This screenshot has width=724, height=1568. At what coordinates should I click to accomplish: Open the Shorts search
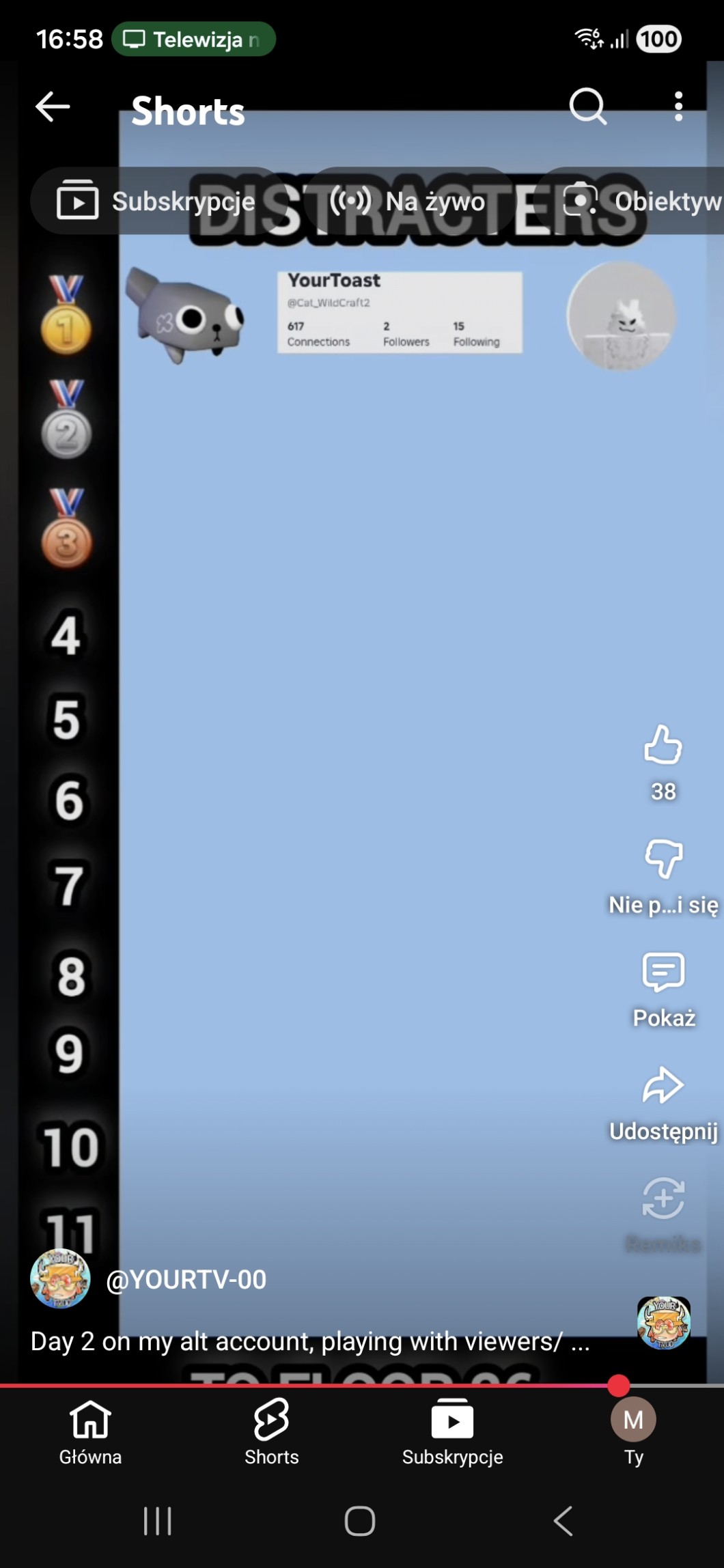tap(587, 106)
